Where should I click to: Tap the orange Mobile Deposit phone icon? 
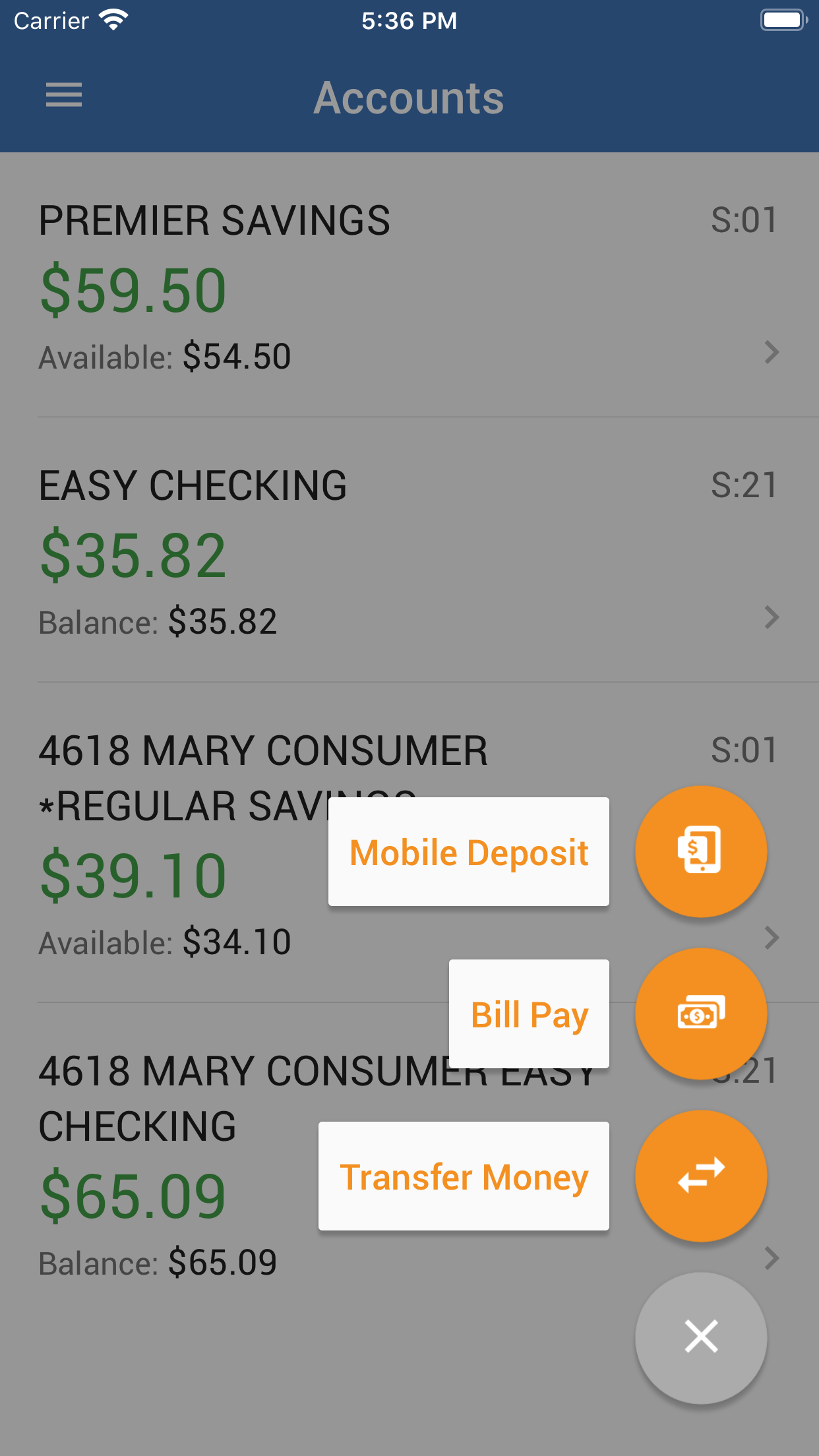[701, 851]
